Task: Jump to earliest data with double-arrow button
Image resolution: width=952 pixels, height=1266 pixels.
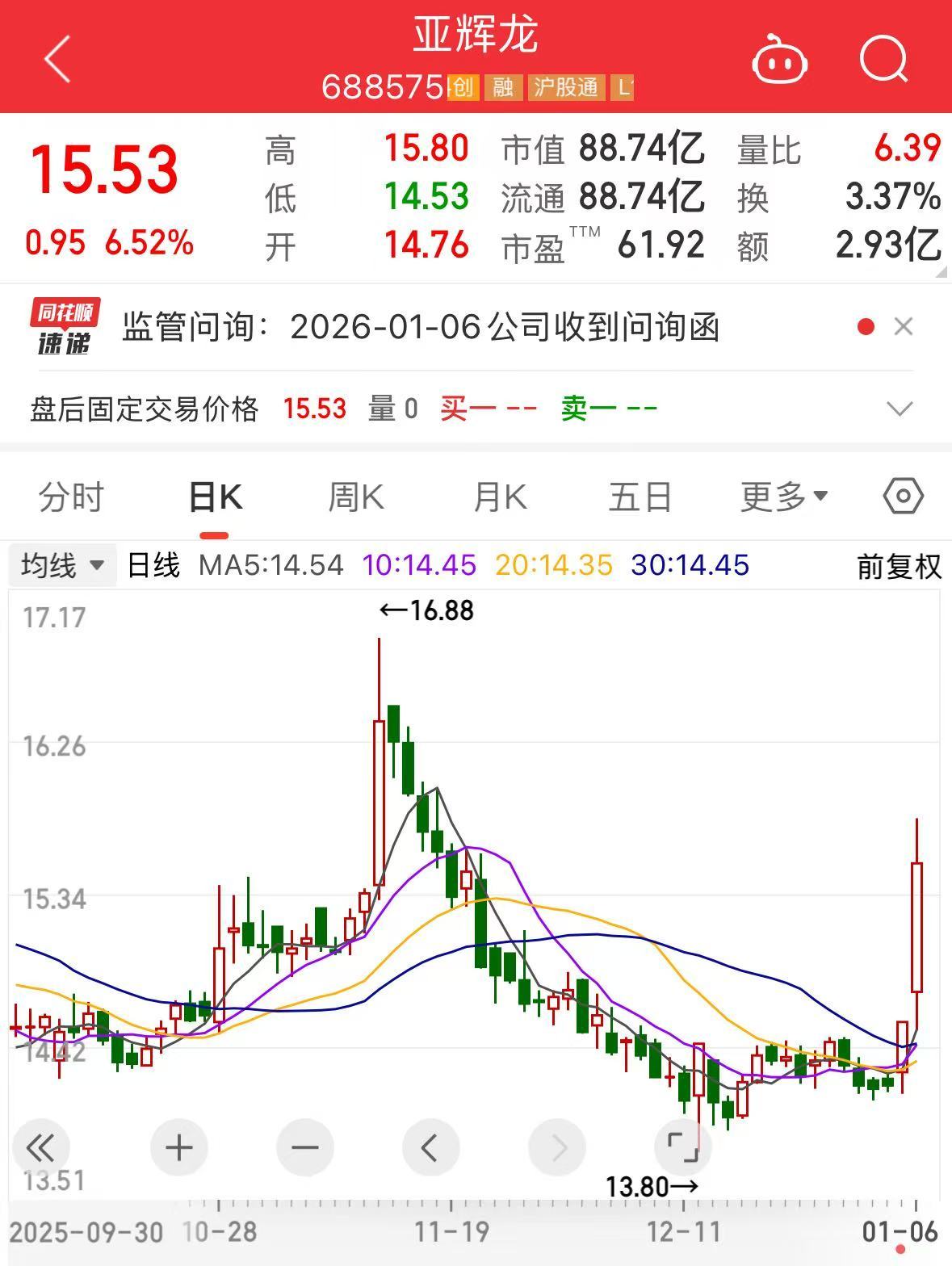Action: (40, 1147)
